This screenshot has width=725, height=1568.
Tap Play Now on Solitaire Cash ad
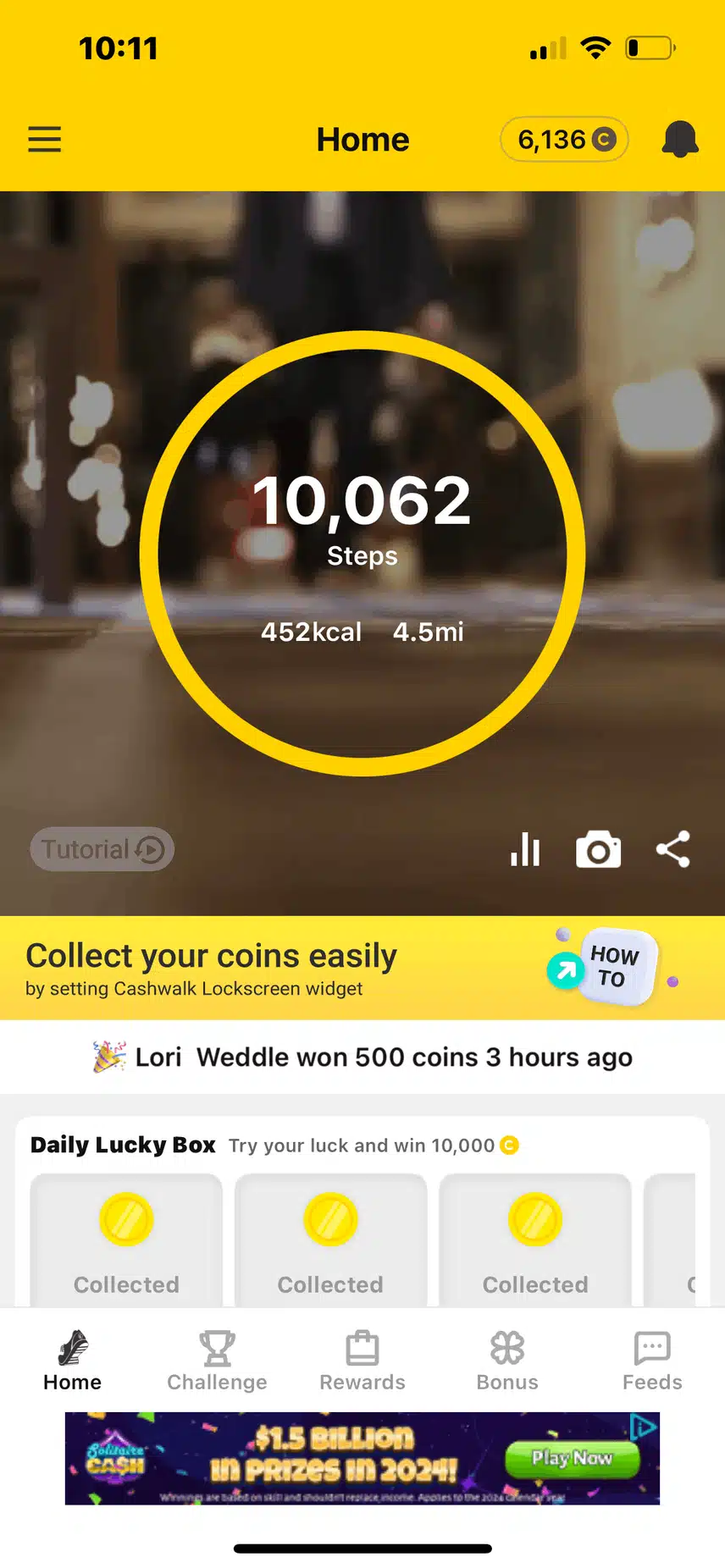[572, 1458]
